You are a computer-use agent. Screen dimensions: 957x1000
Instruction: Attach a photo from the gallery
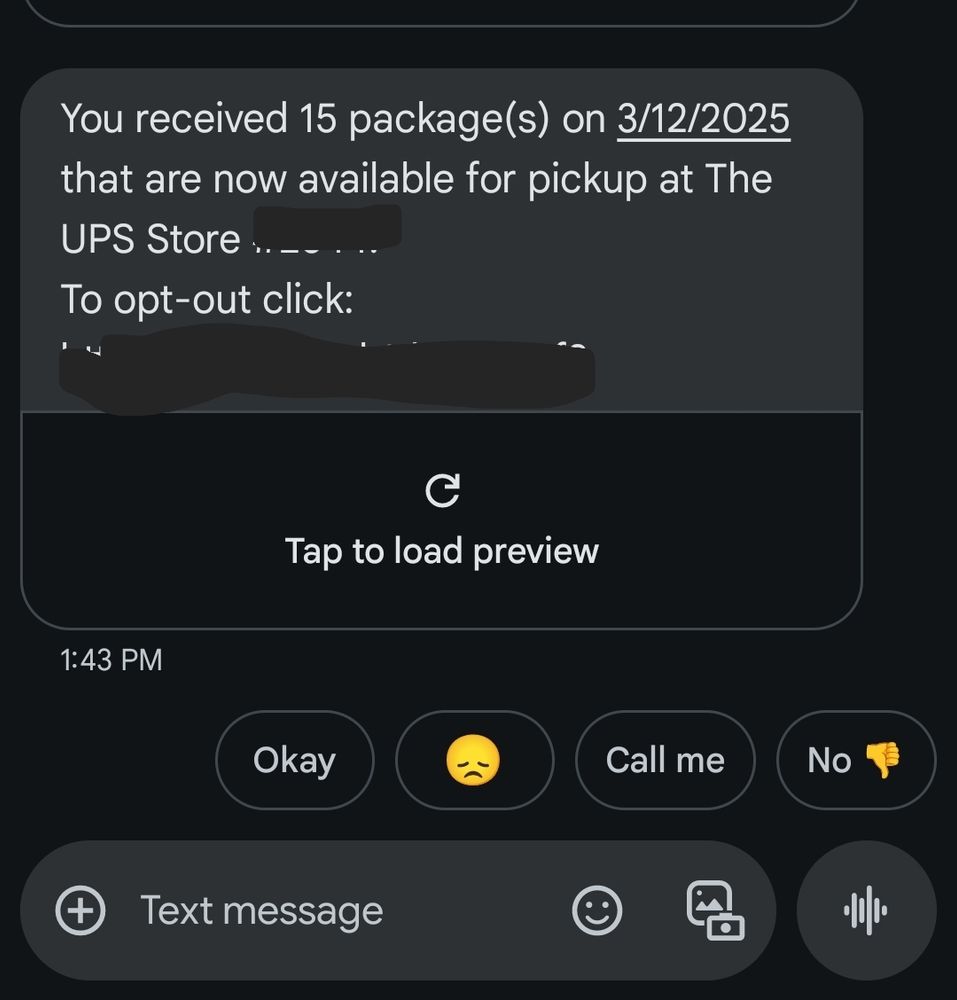pyautogui.click(x=715, y=911)
